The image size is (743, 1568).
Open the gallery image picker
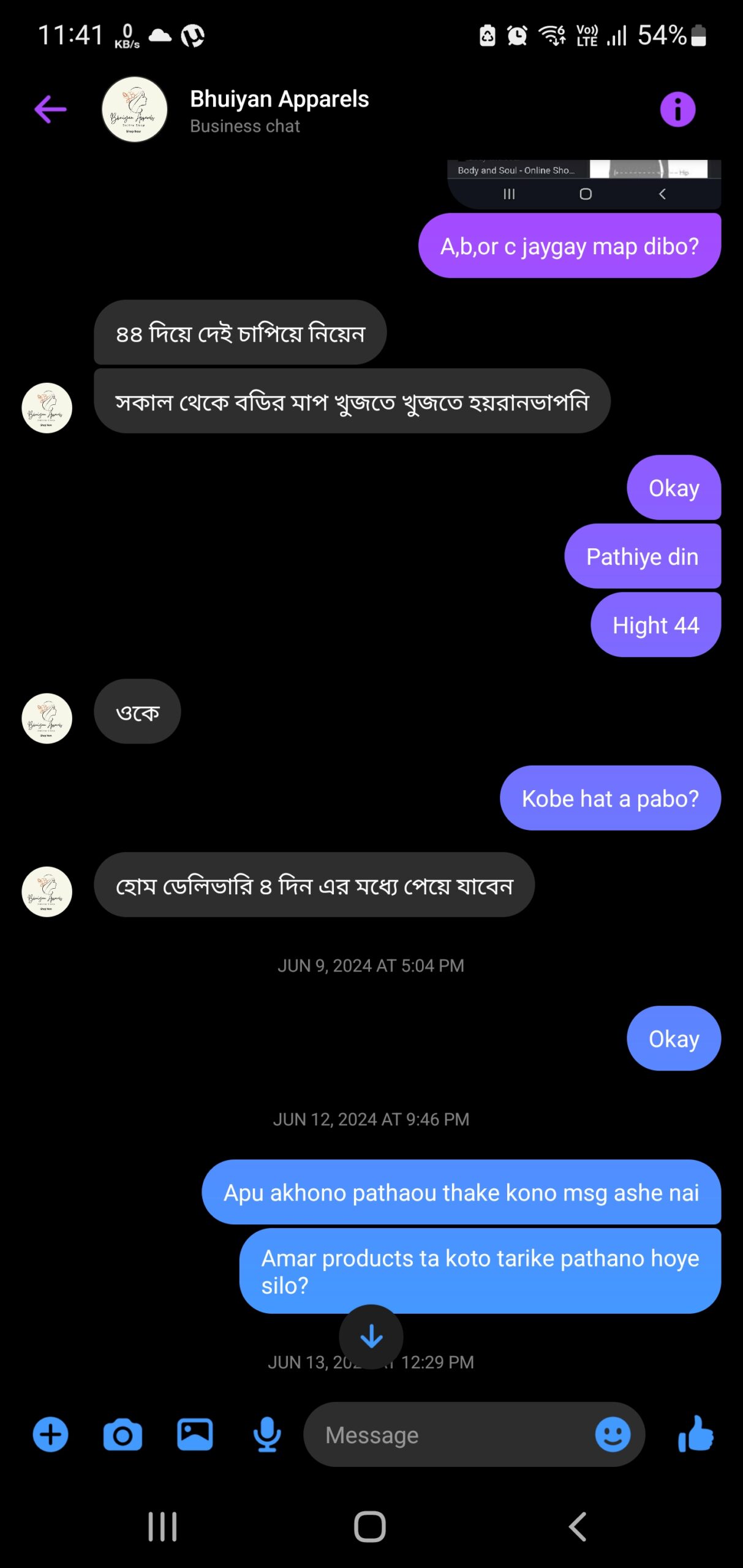tap(195, 1434)
